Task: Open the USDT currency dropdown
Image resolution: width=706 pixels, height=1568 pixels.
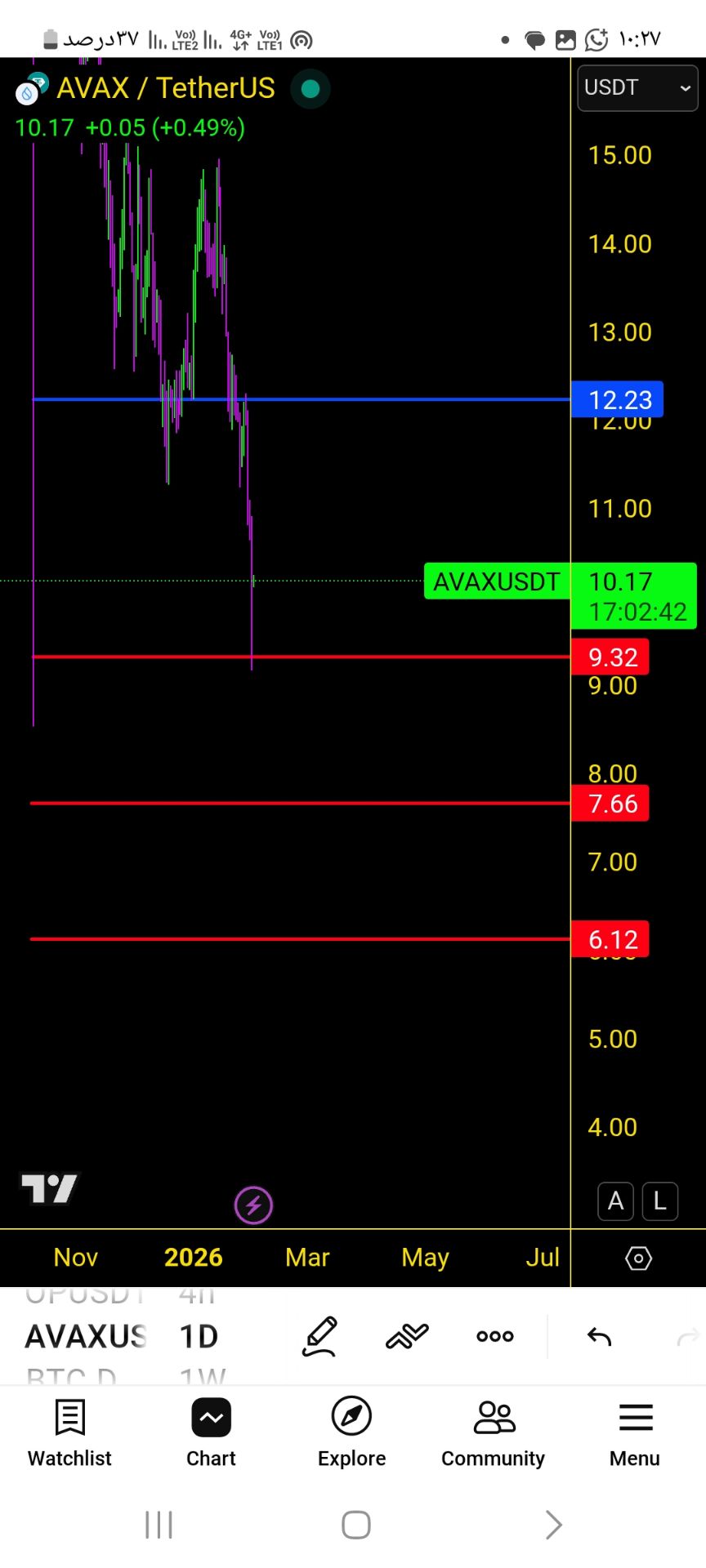Action: coord(637,87)
